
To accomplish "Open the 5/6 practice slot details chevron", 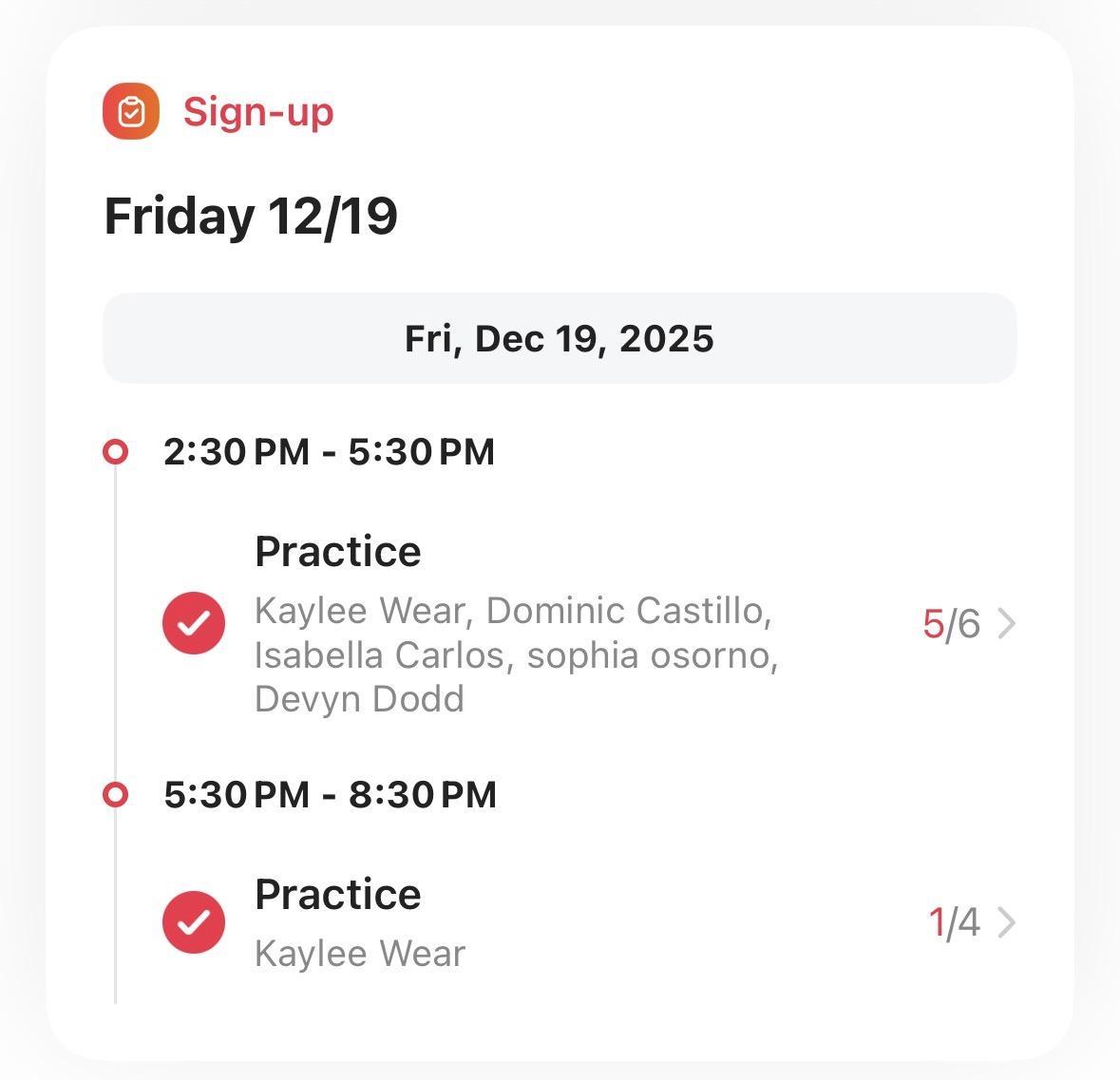I will tap(1007, 624).
